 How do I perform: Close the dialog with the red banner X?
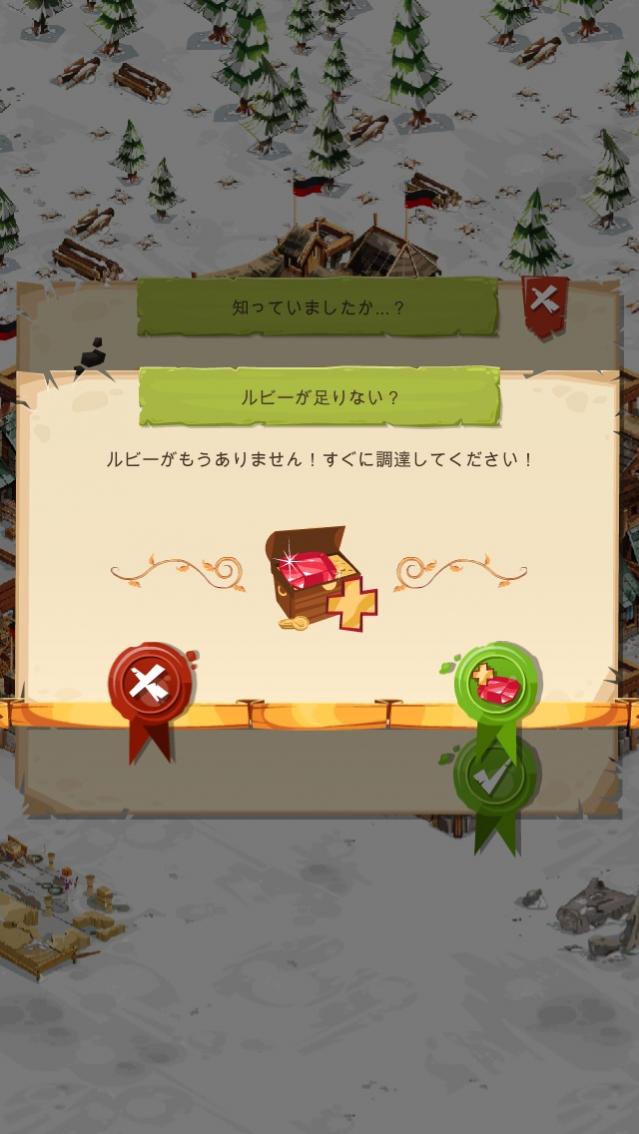pyautogui.click(x=543, y=300)
